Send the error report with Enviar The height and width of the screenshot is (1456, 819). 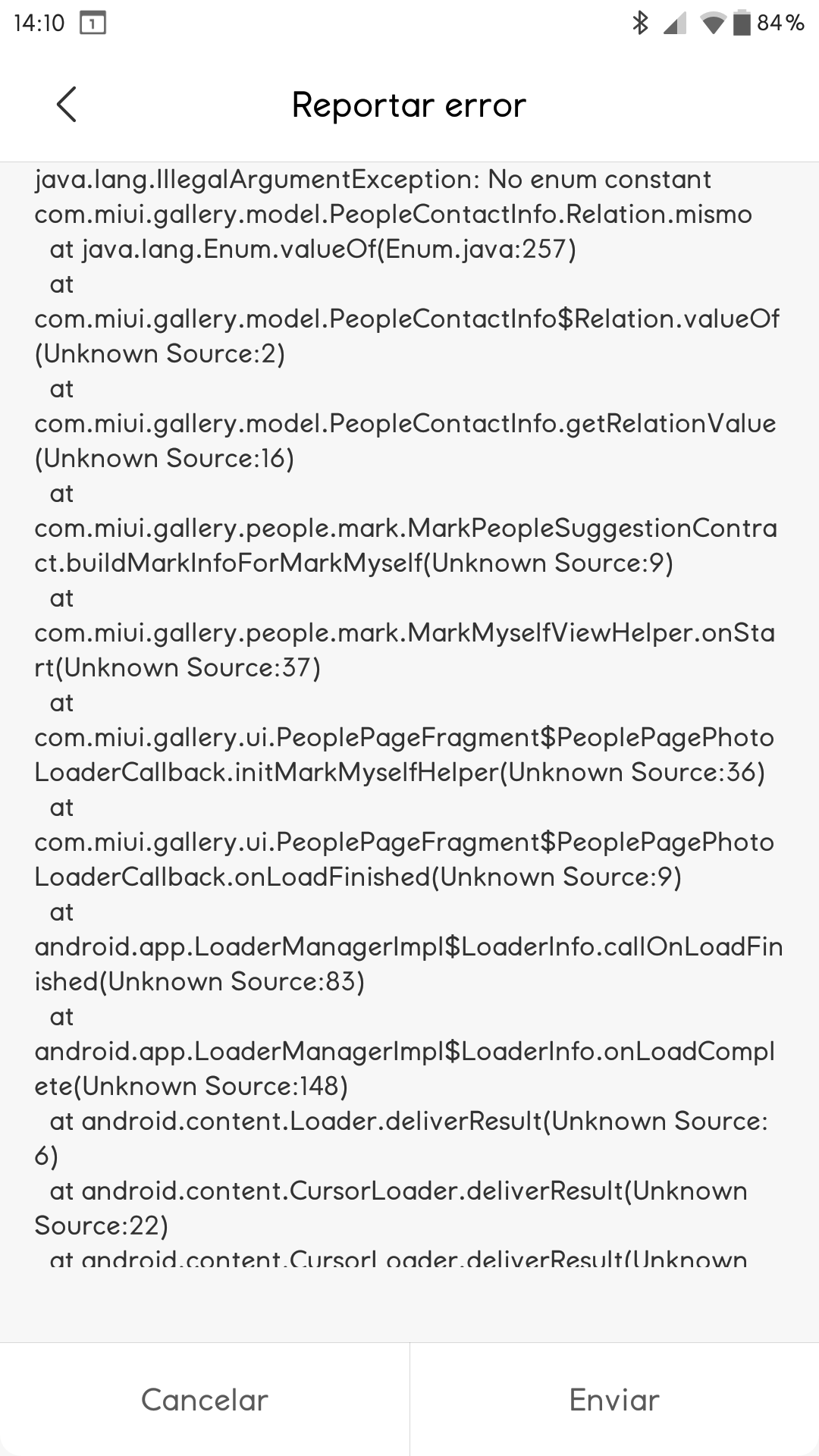pos(614,1400)
